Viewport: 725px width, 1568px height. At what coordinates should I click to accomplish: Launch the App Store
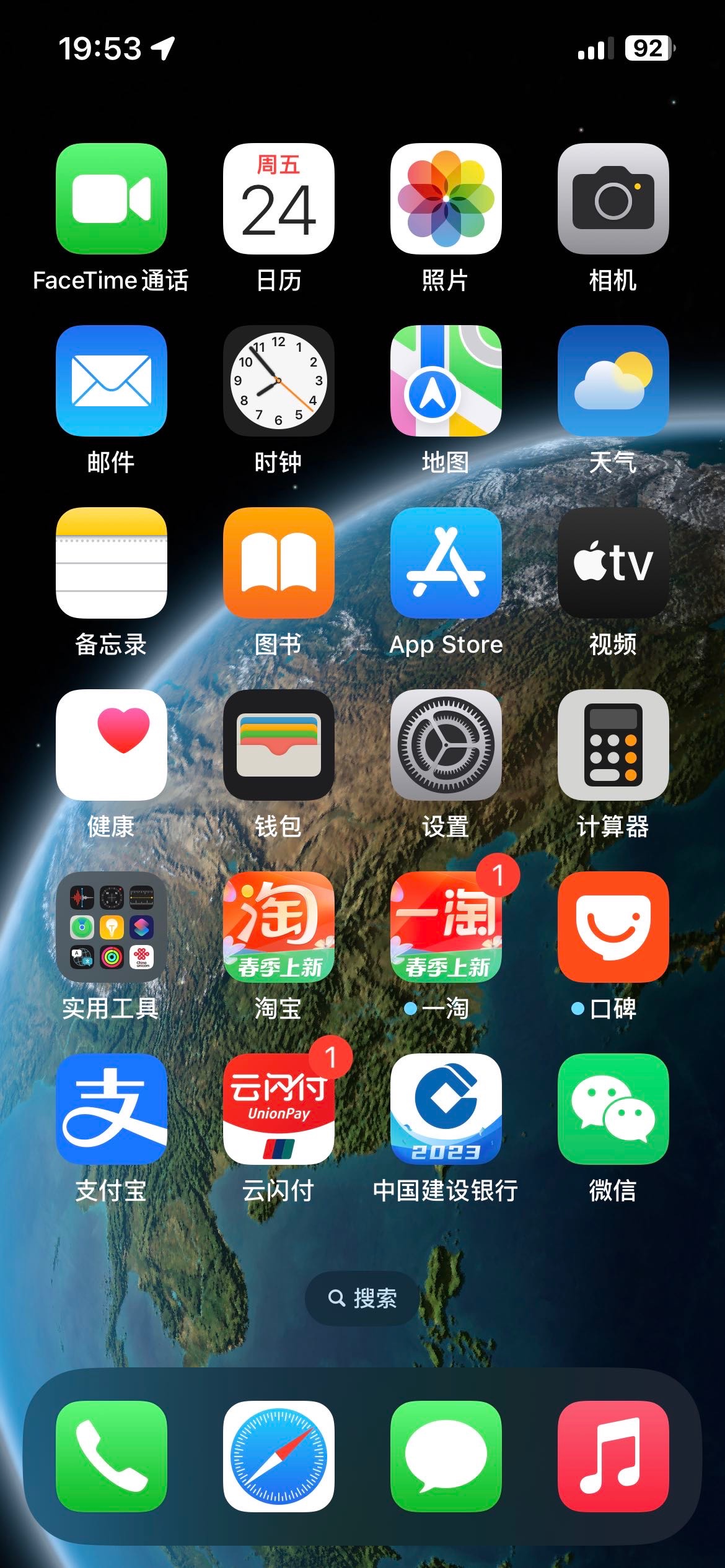tap(446, 563)
